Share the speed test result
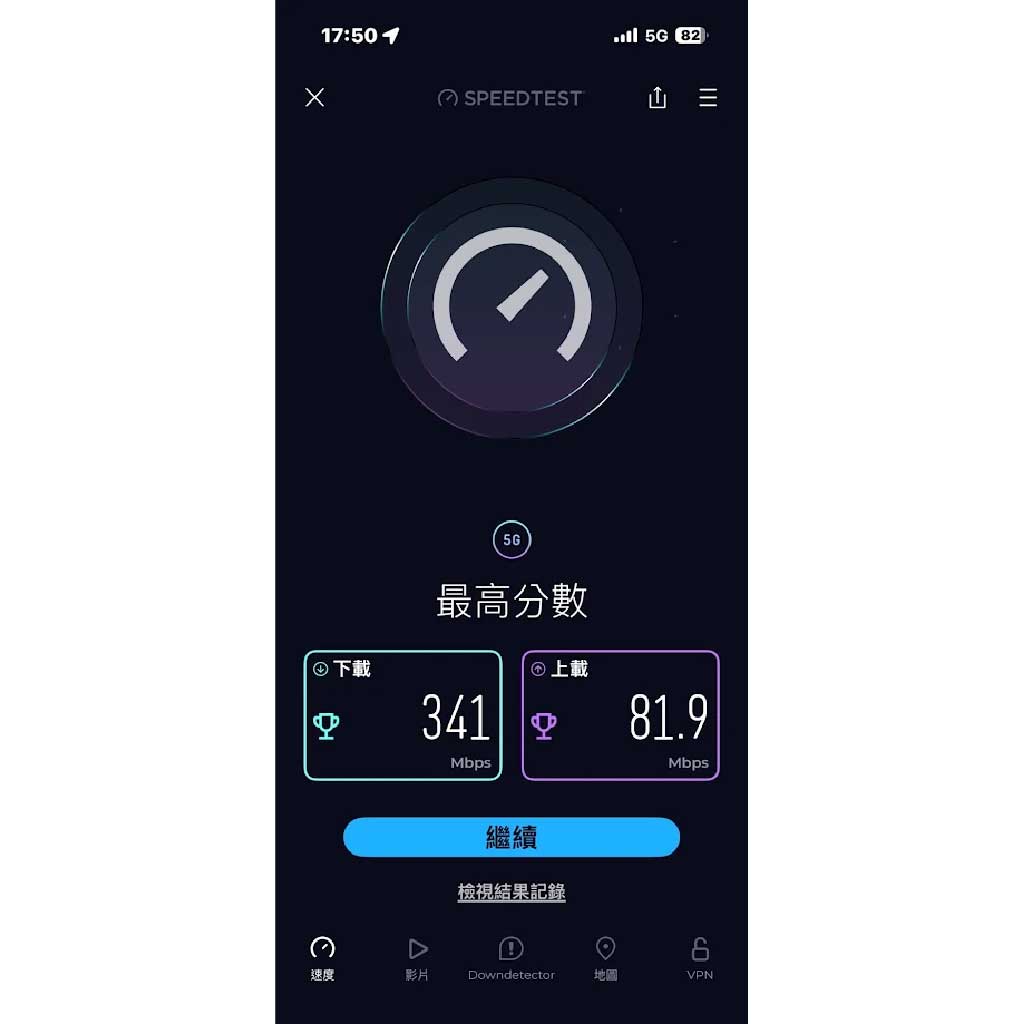This screenshot has height=1024, width=1024. coord(657,97)
